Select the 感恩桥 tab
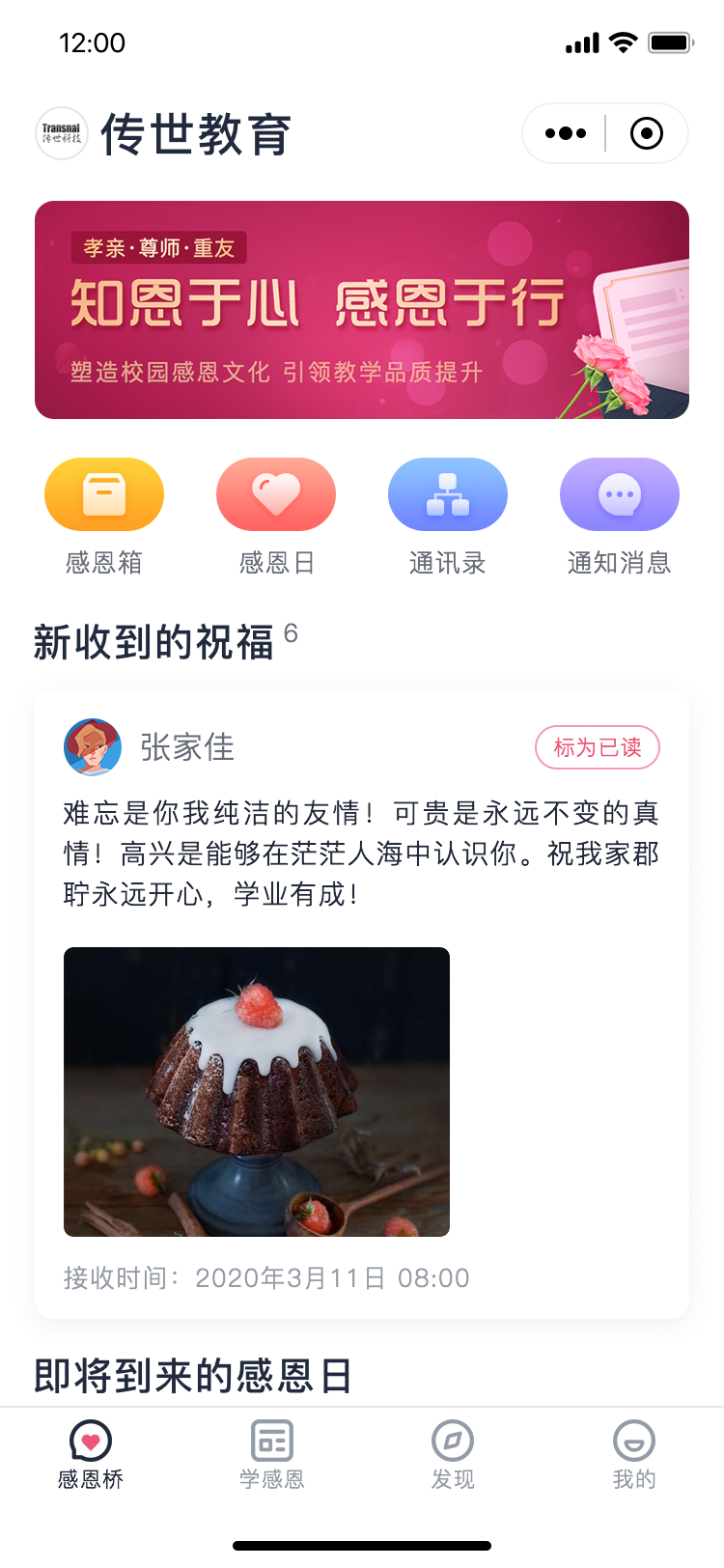Image resolution: width=724 pixels, height=1568 pixels. 91,1454
